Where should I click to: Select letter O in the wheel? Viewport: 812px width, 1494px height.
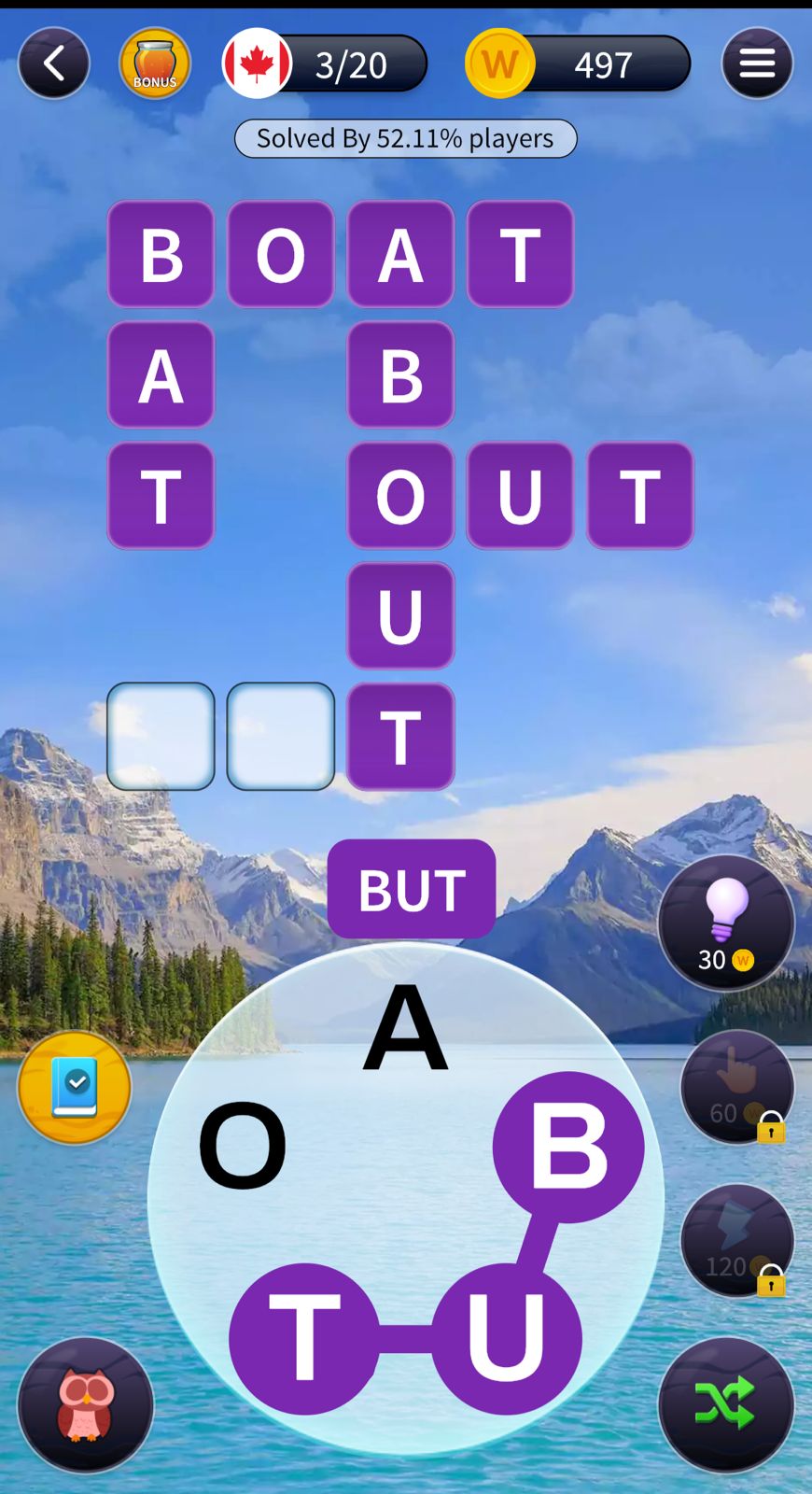point(243,1145)
